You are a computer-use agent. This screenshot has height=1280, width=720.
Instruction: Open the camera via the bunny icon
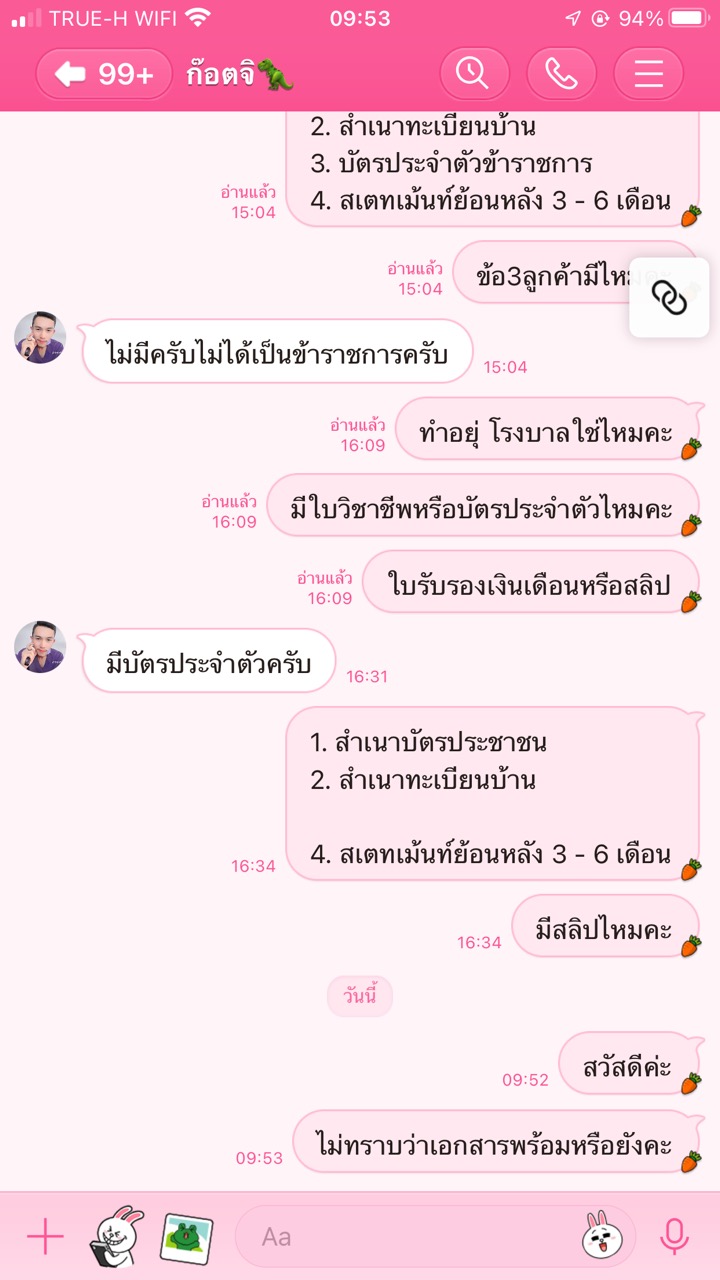click(117, 1237)
